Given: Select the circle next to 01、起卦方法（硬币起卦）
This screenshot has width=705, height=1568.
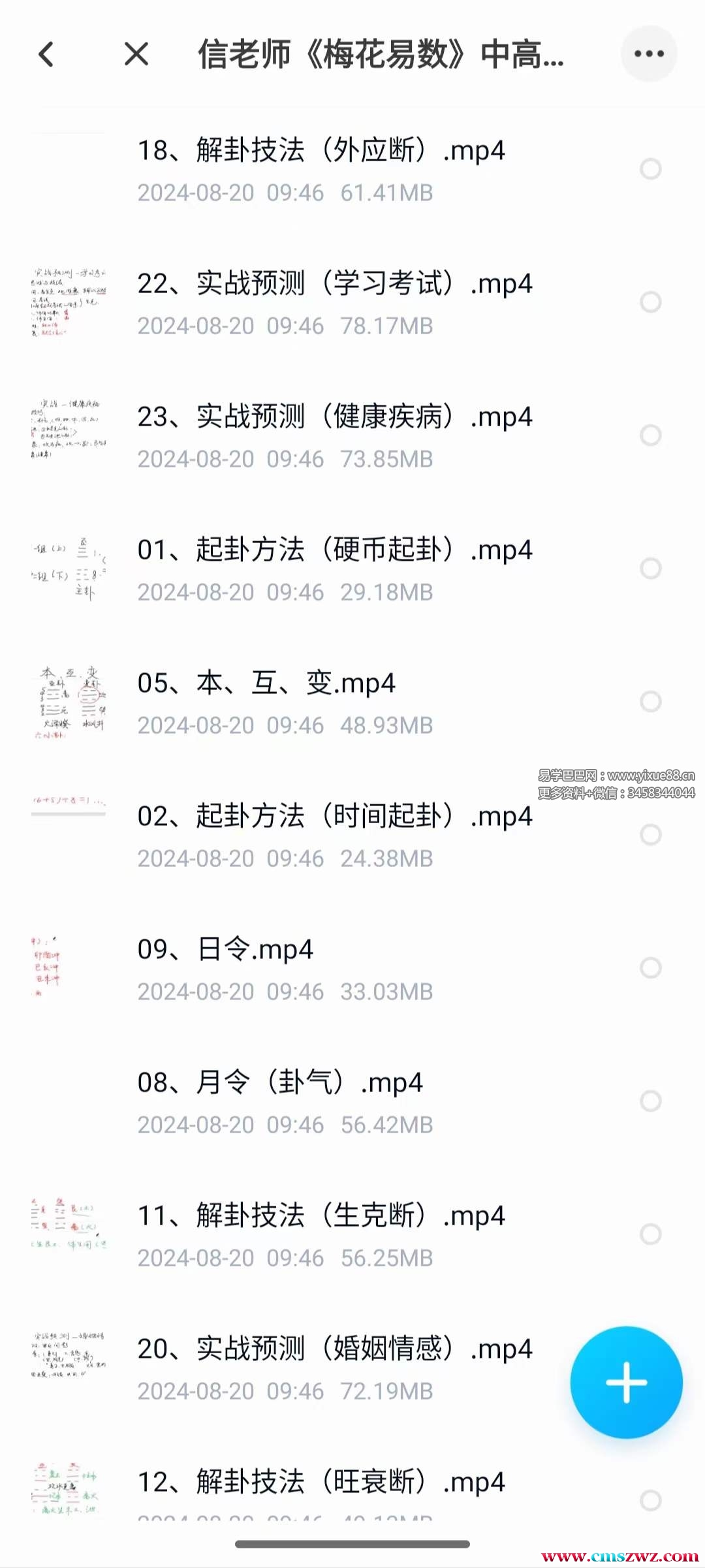Looking at the screenshot, I should click(650, 568).
